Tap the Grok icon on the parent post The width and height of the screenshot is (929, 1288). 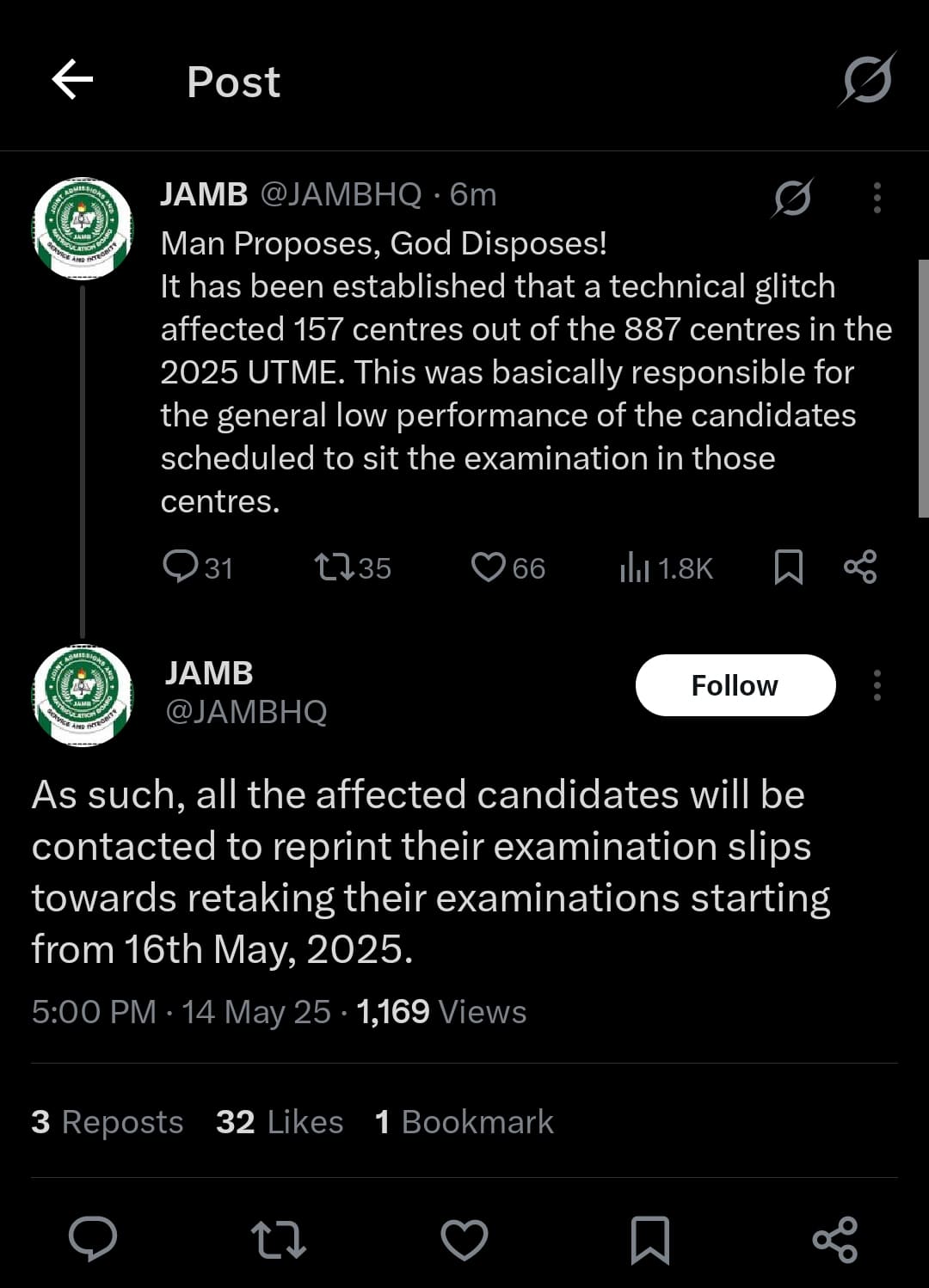point(792,198)
